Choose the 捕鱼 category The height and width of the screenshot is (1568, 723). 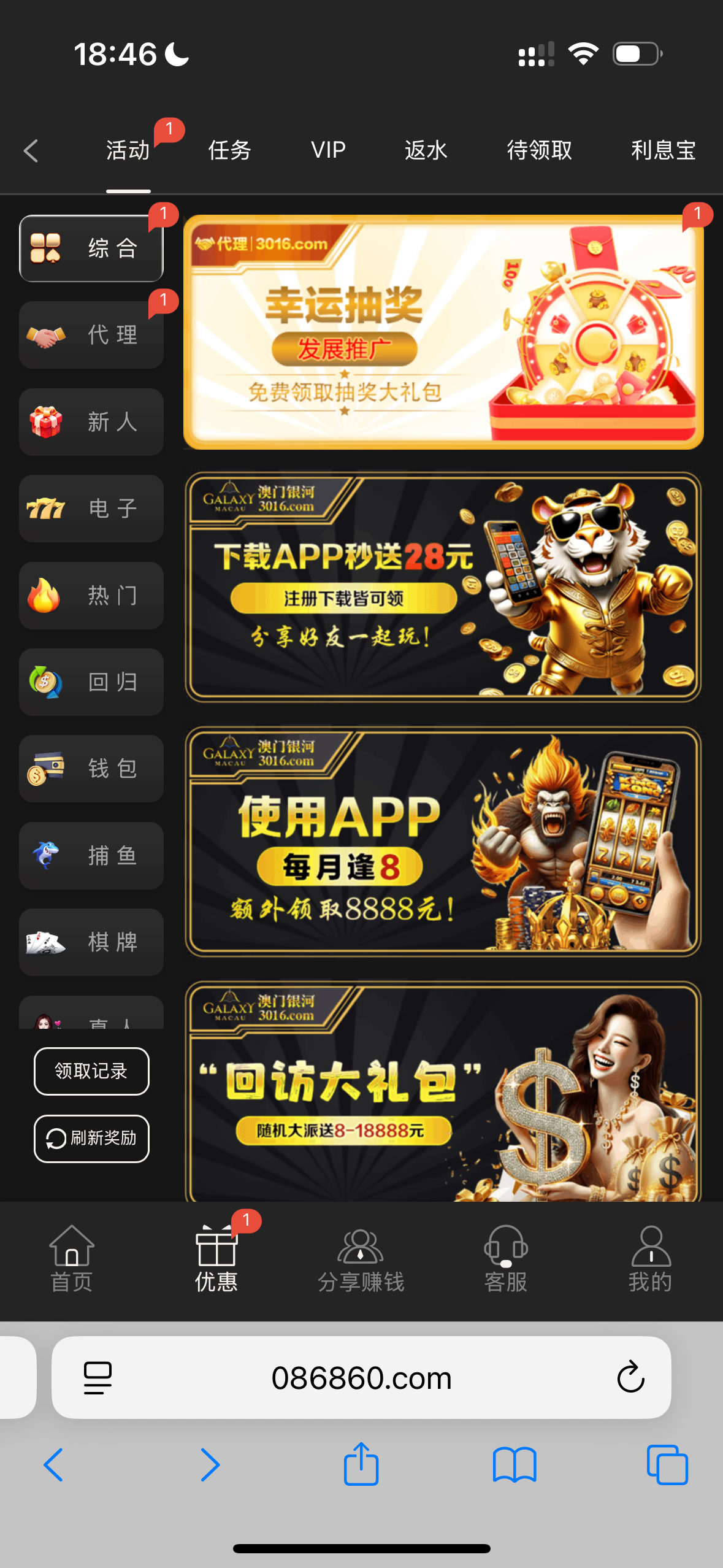pos(91,856)
